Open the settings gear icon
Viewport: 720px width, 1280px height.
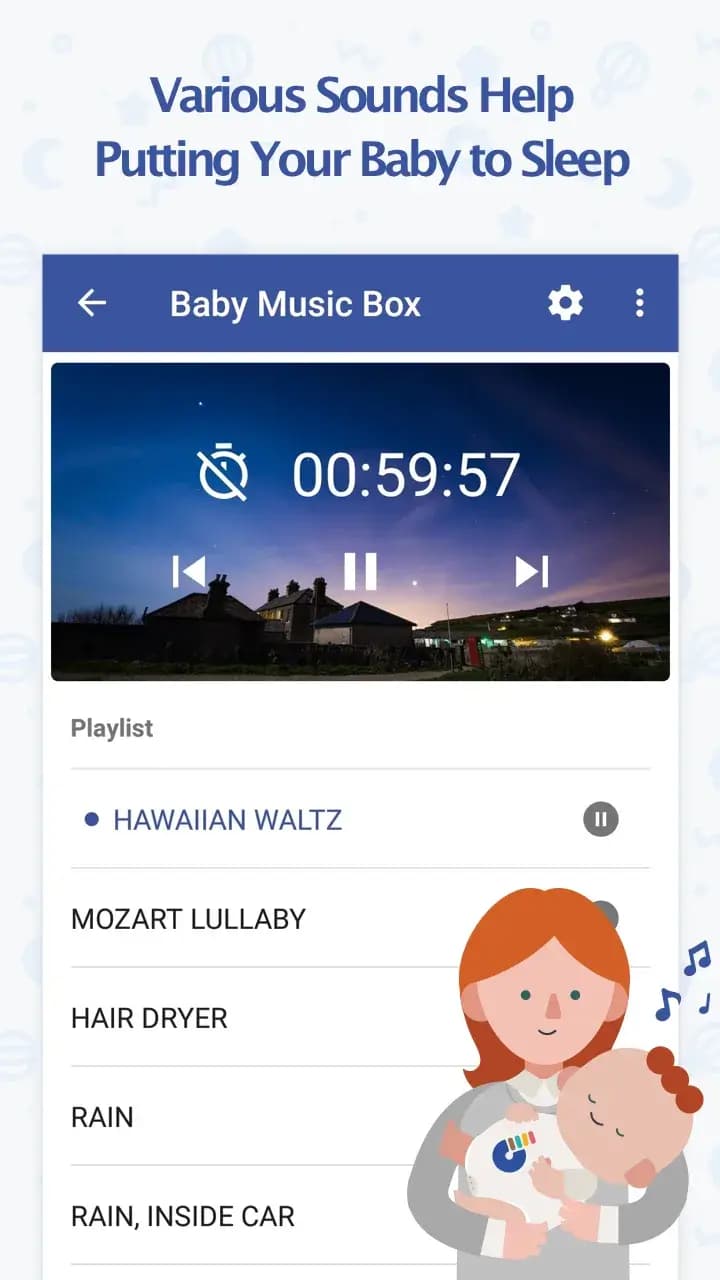pyautogui.click(x=564, y=303)
